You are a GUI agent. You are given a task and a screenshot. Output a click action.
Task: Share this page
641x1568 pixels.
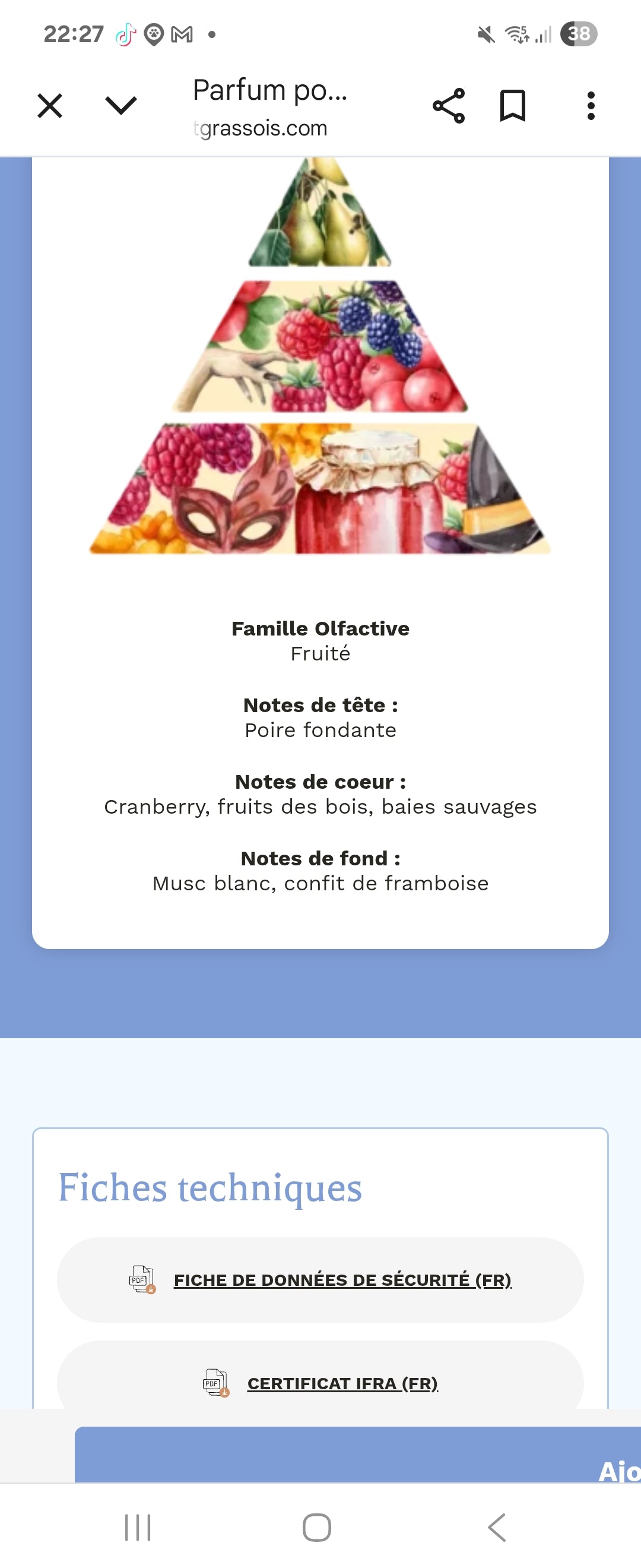click(x=449, y=106)
